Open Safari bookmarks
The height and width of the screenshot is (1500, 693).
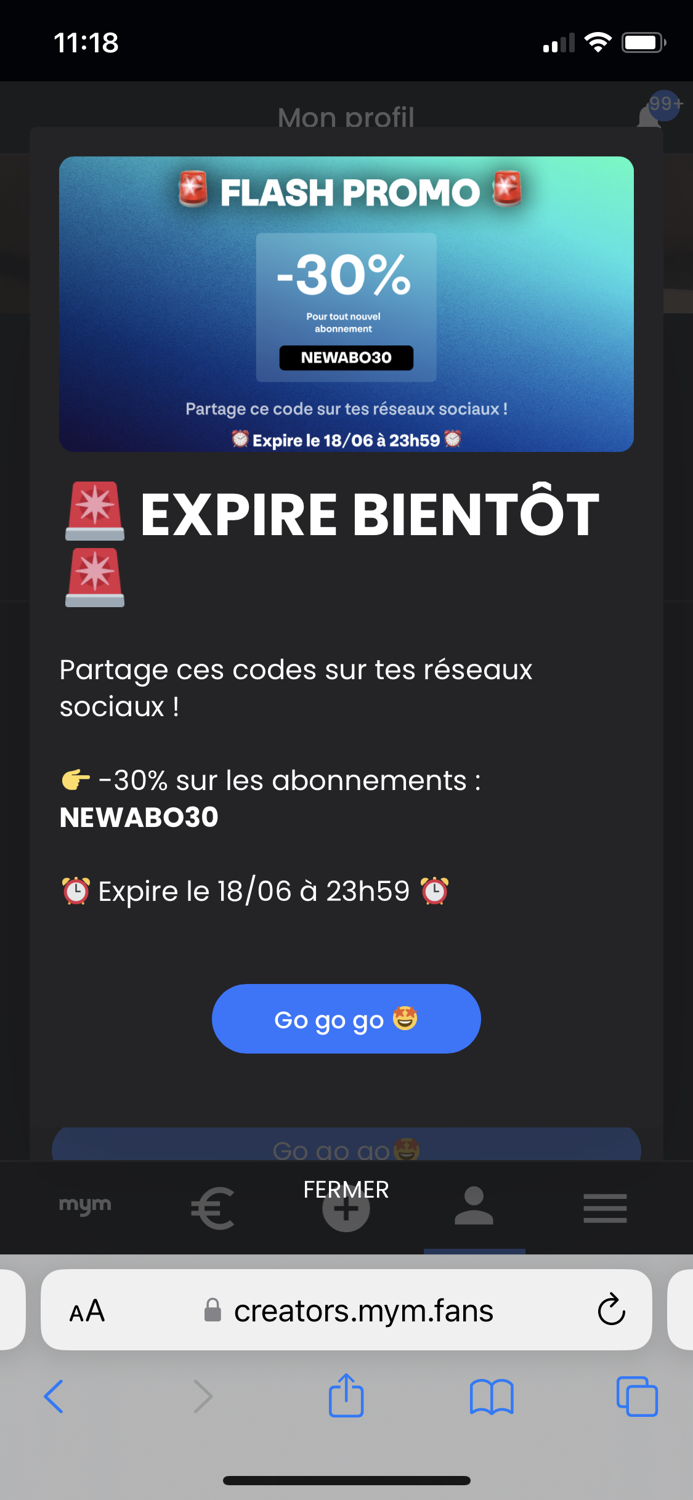(x=491, y=1397)
